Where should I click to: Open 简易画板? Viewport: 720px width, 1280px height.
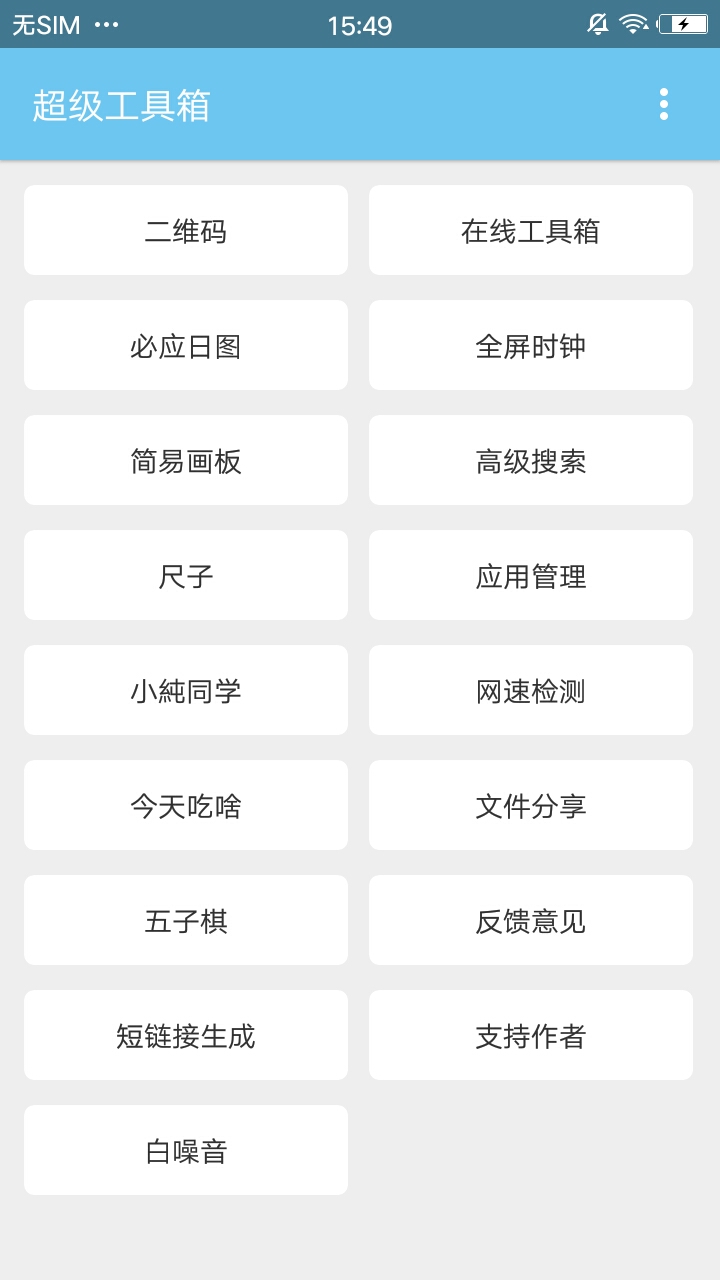[x=186, y=460]
